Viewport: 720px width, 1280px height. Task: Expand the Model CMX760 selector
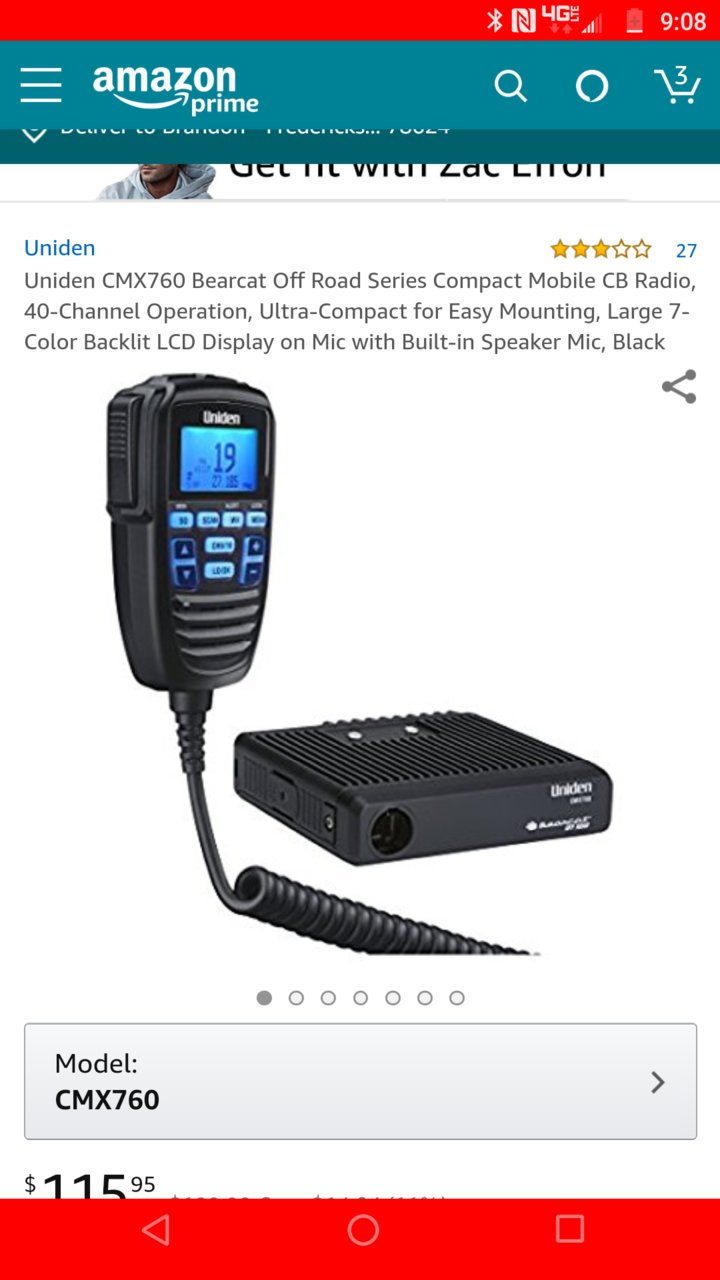click(x=360, y=1081)
